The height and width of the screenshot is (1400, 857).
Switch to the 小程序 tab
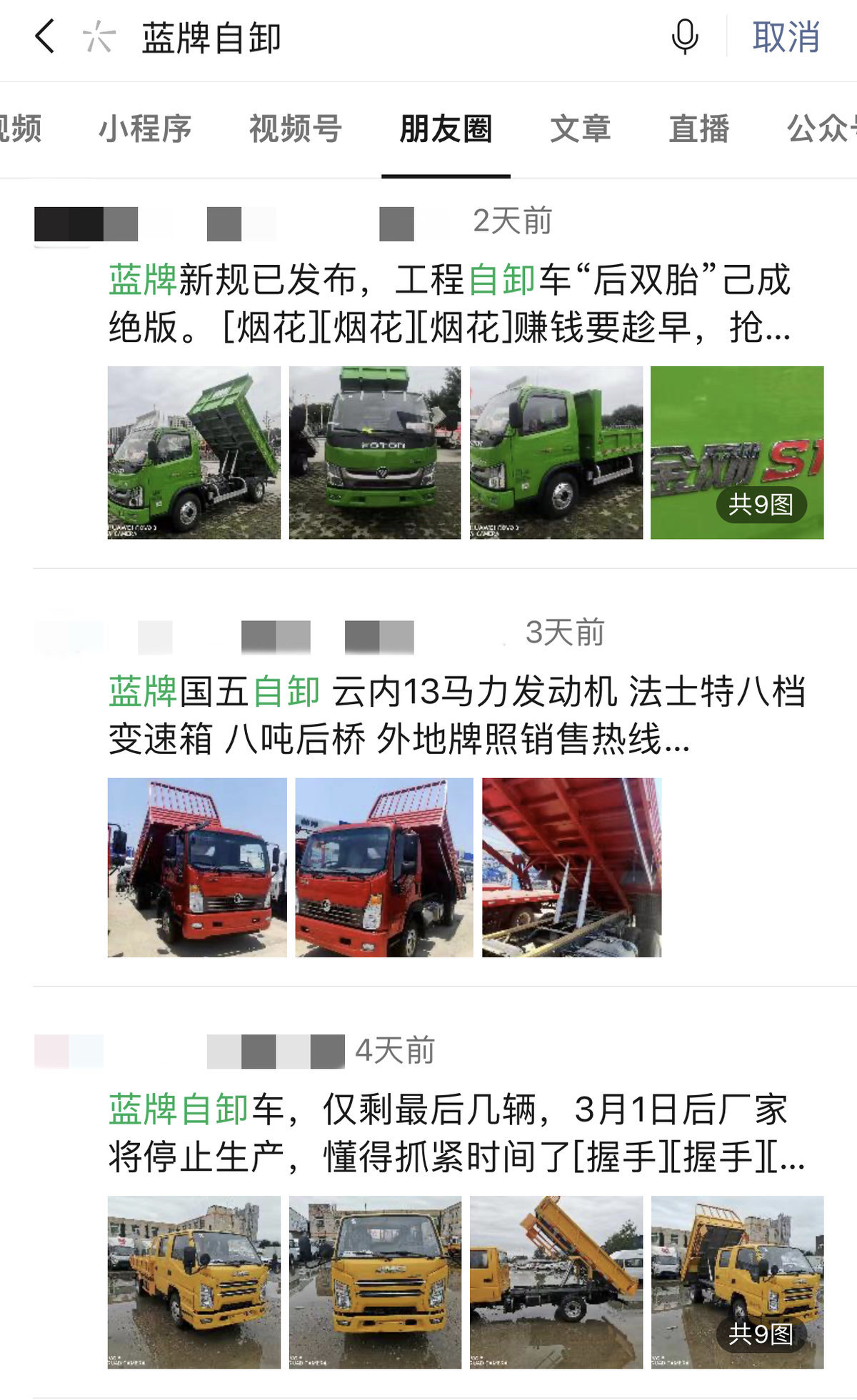coord(145,129)
